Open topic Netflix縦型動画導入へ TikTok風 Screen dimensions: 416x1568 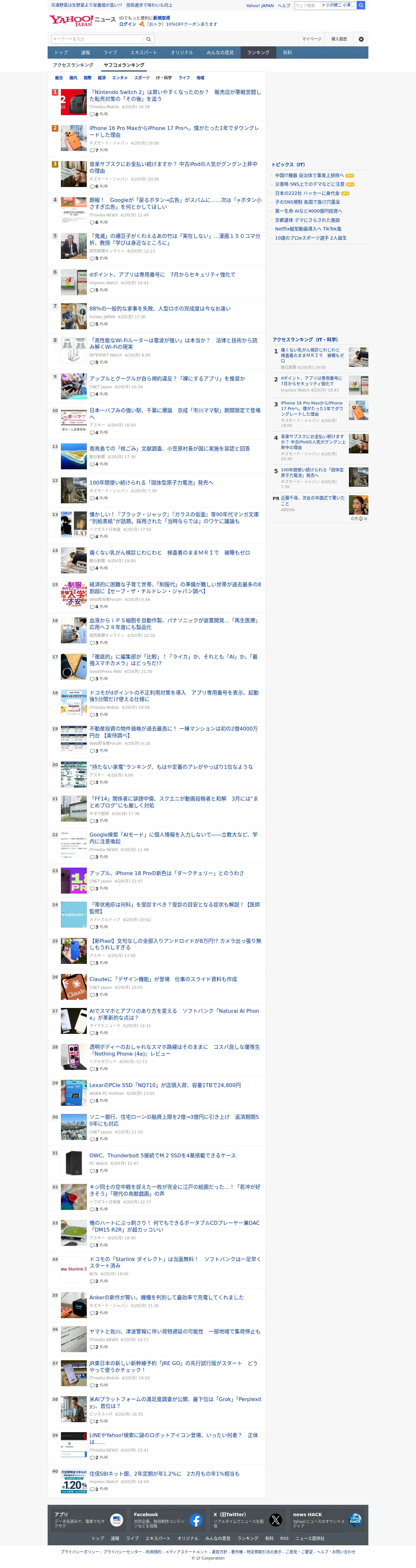[308, 229]
